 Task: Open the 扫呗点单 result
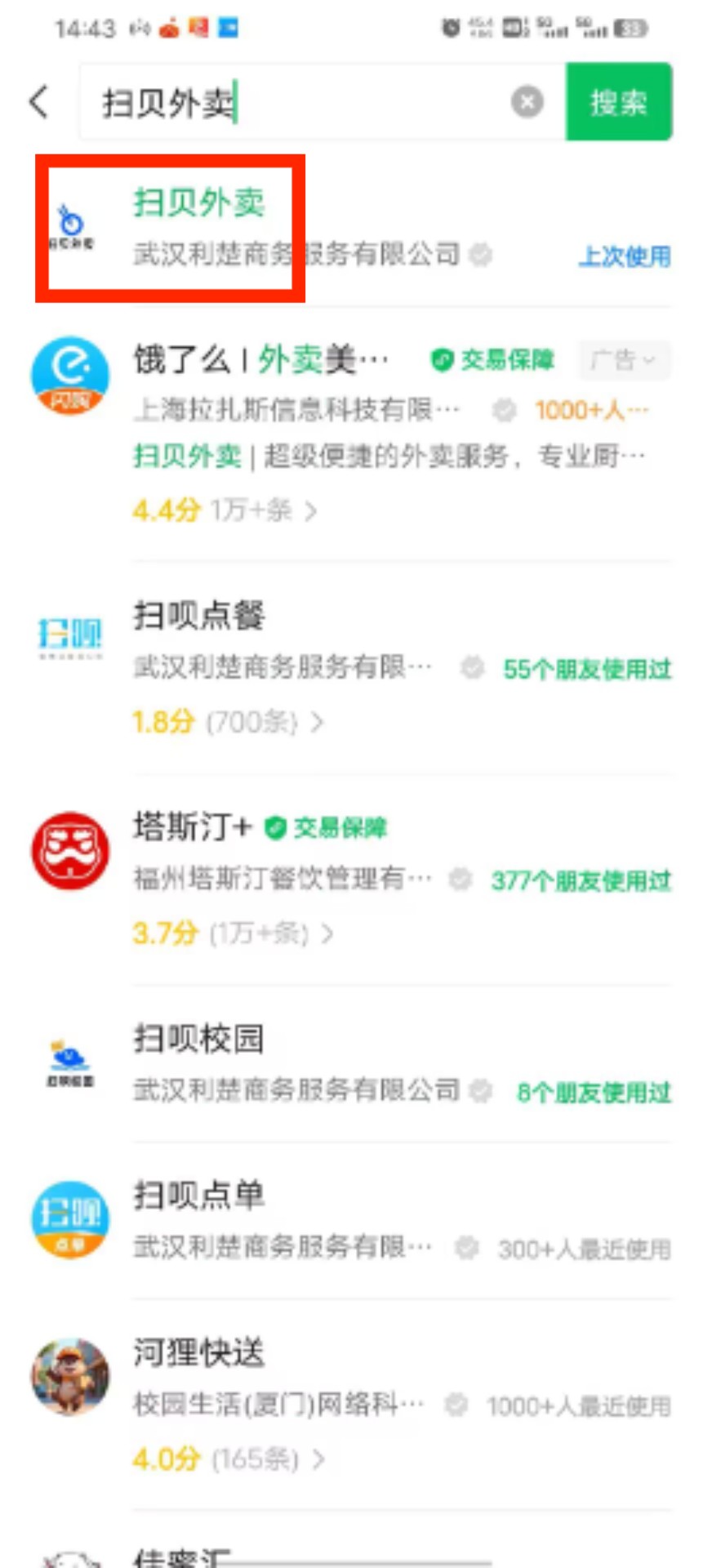coord(199,1196)
